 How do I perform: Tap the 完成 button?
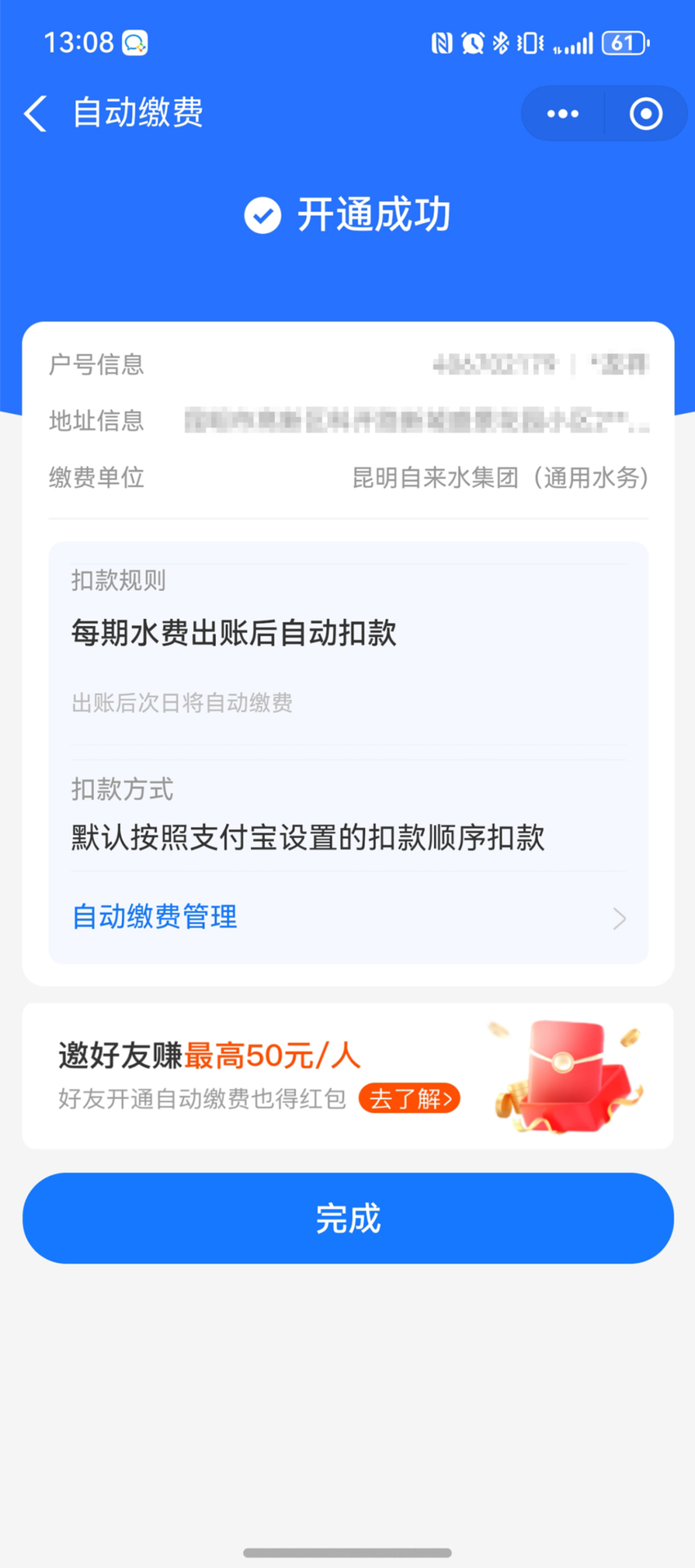[348, 1218]
